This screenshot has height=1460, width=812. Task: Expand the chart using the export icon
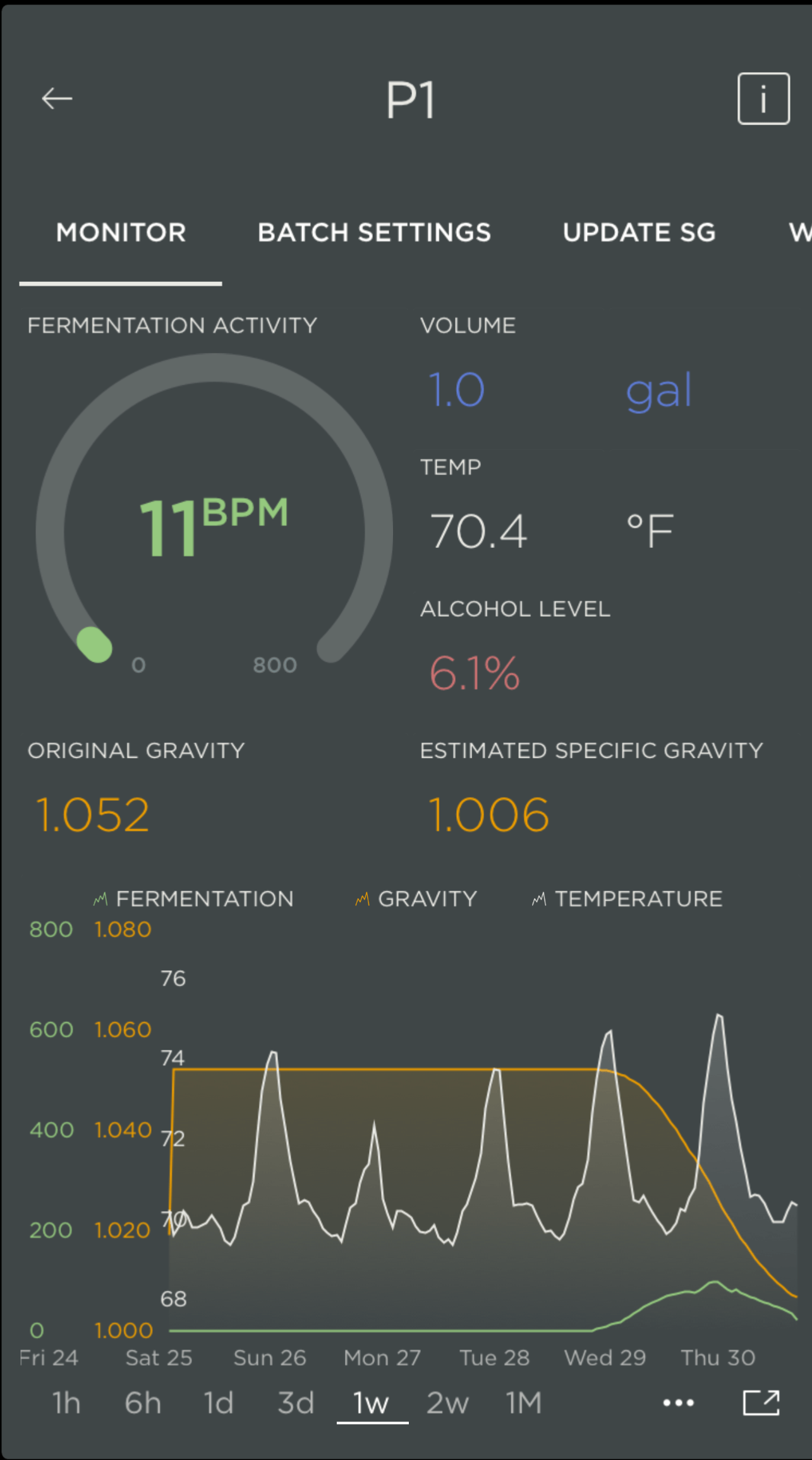762,1402
